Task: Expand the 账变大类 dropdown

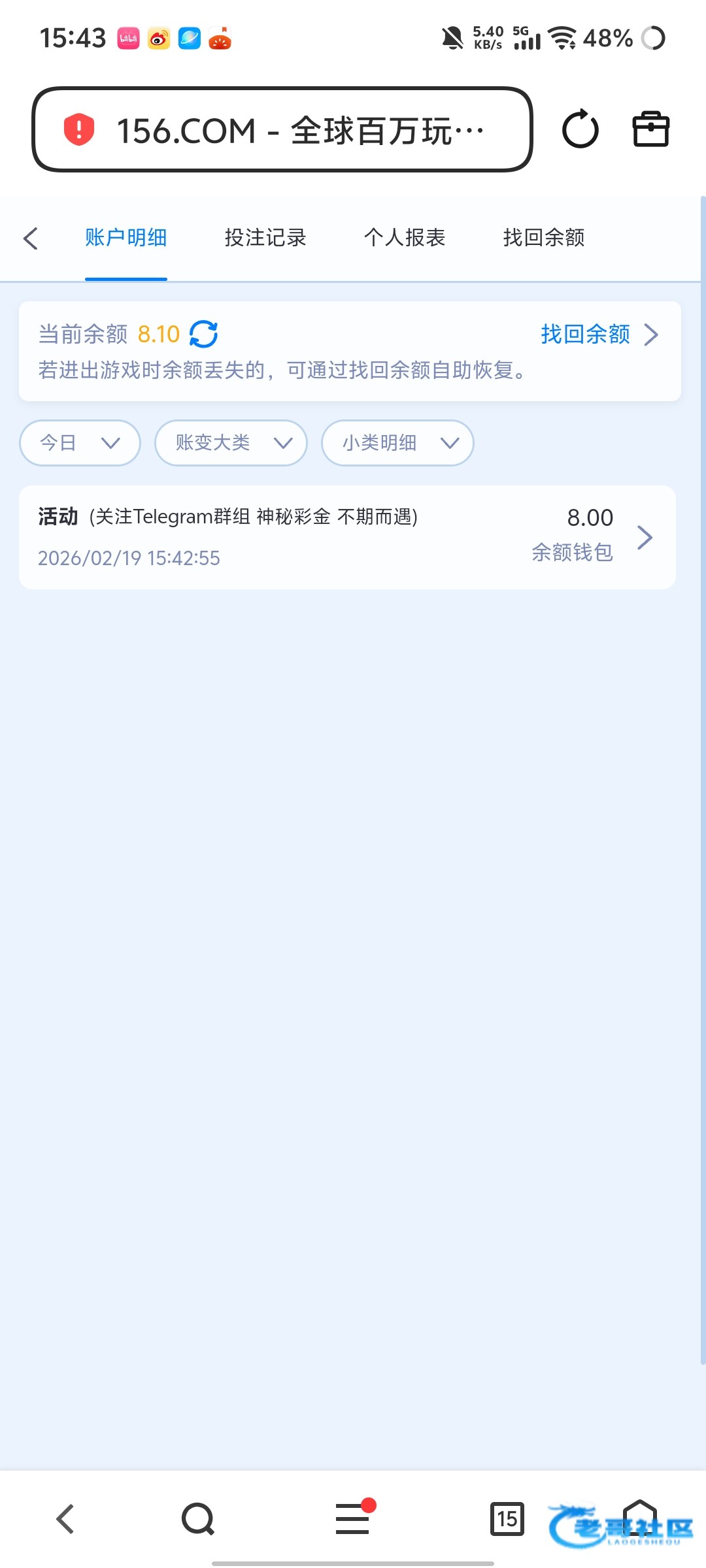Action: [231, 443]
